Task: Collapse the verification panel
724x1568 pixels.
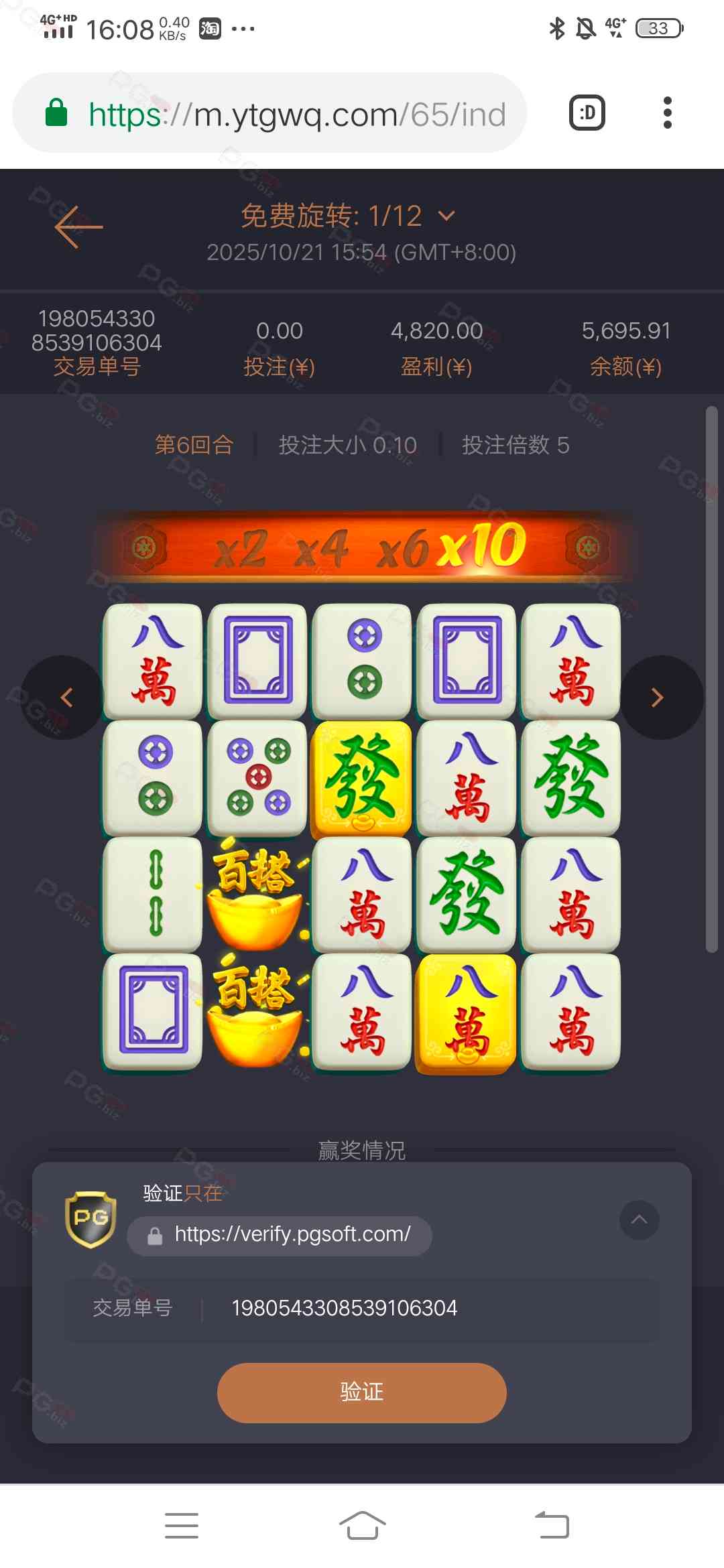Action: click(639, 1220)
